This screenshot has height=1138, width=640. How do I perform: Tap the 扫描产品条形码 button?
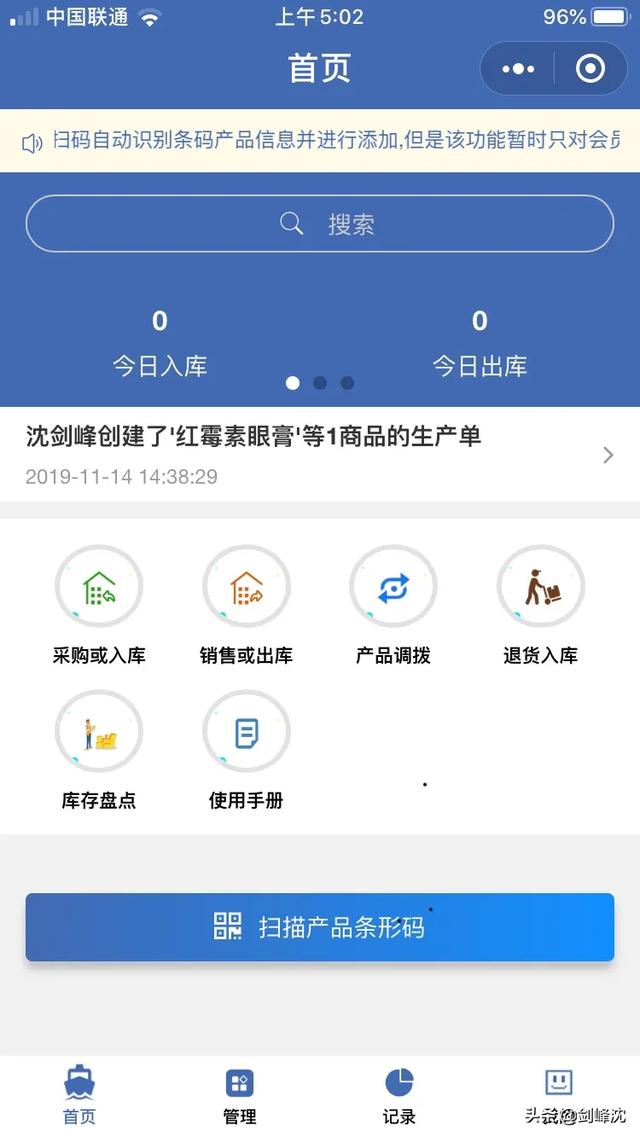[x=319, y=927]
